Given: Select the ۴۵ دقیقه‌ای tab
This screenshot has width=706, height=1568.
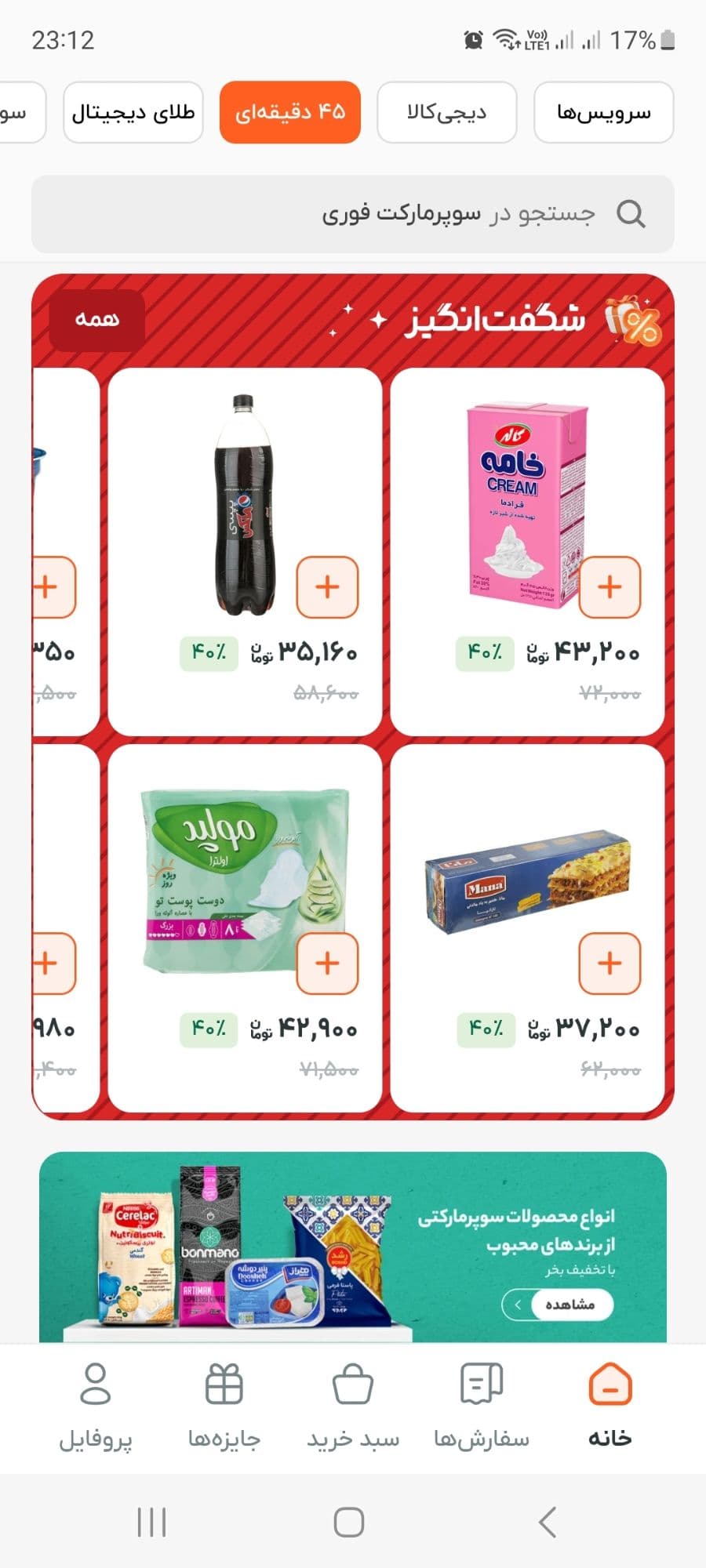Looking at the screenshot, I should [x=289, y=112].
